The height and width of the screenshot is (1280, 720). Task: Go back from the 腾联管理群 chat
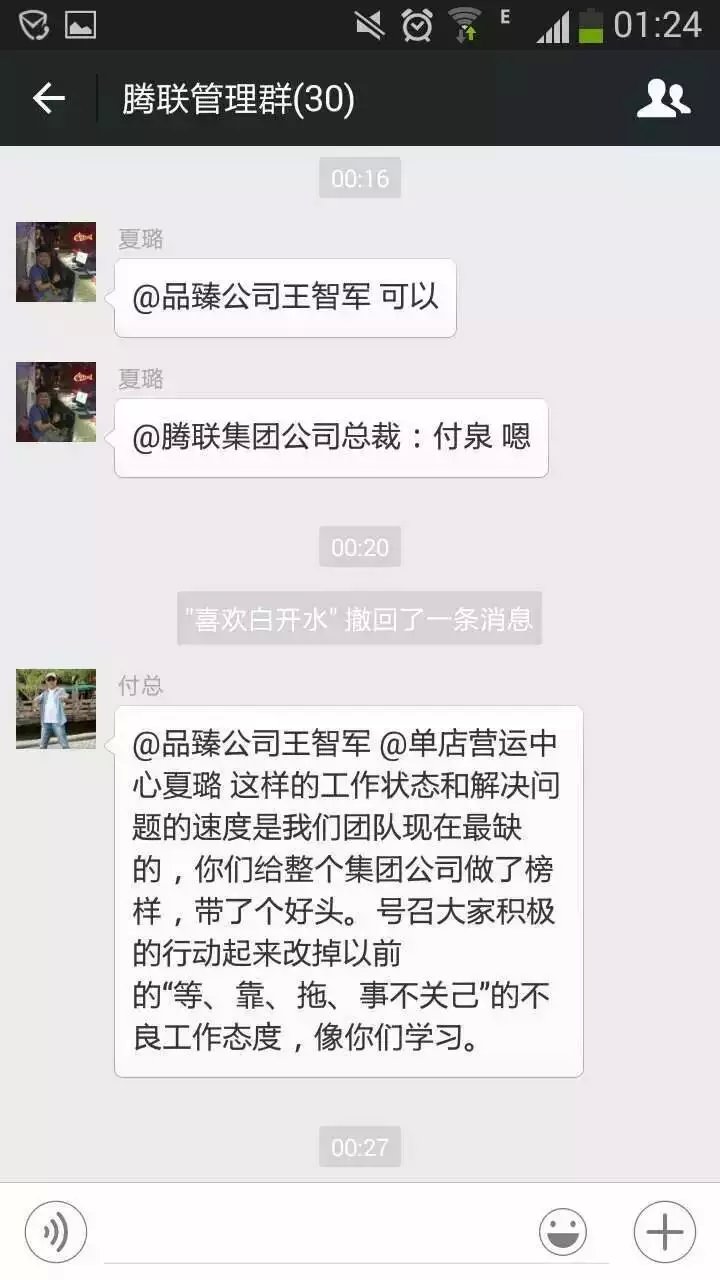(x=48, y=98)
